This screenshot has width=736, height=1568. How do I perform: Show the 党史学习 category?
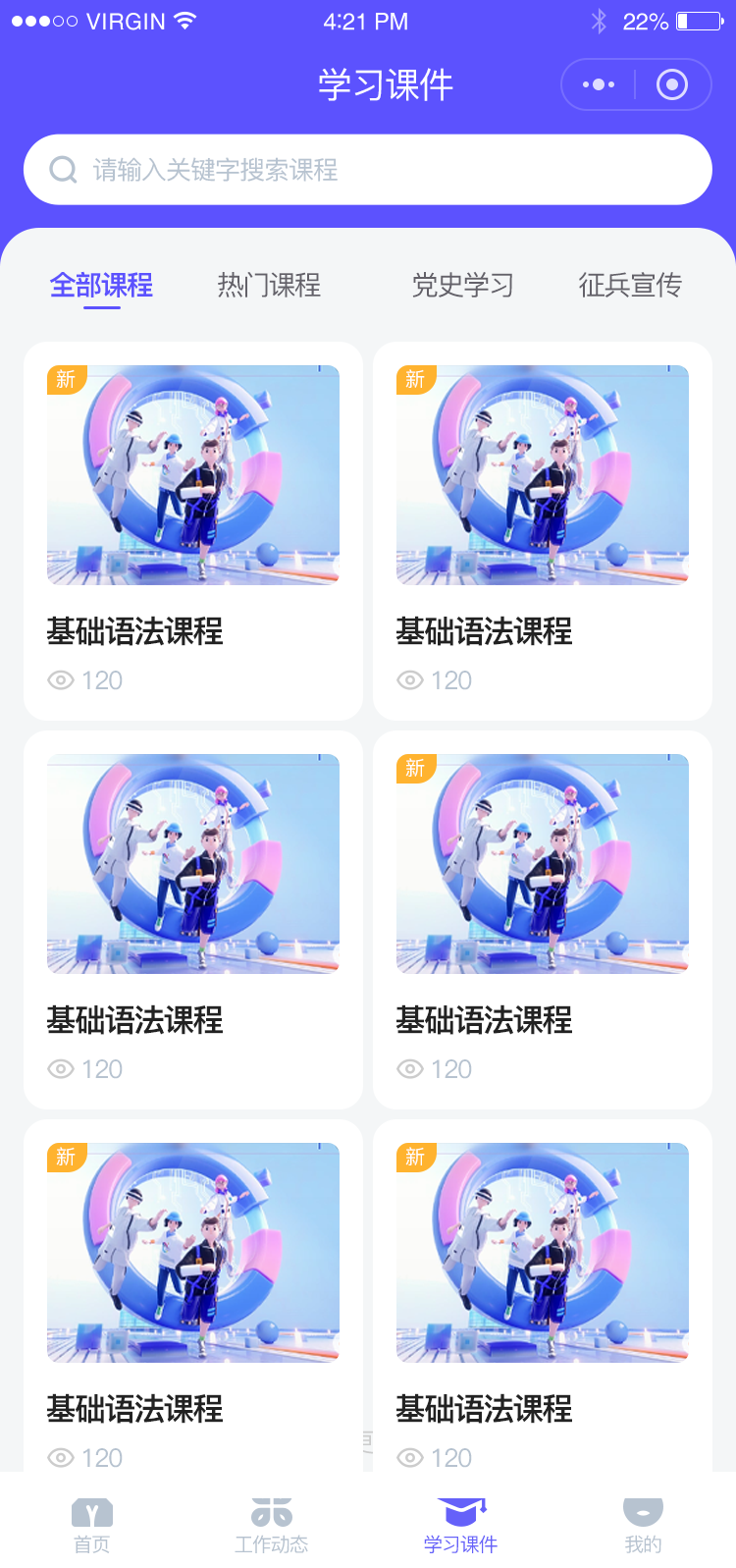click(x=462, y=286)
